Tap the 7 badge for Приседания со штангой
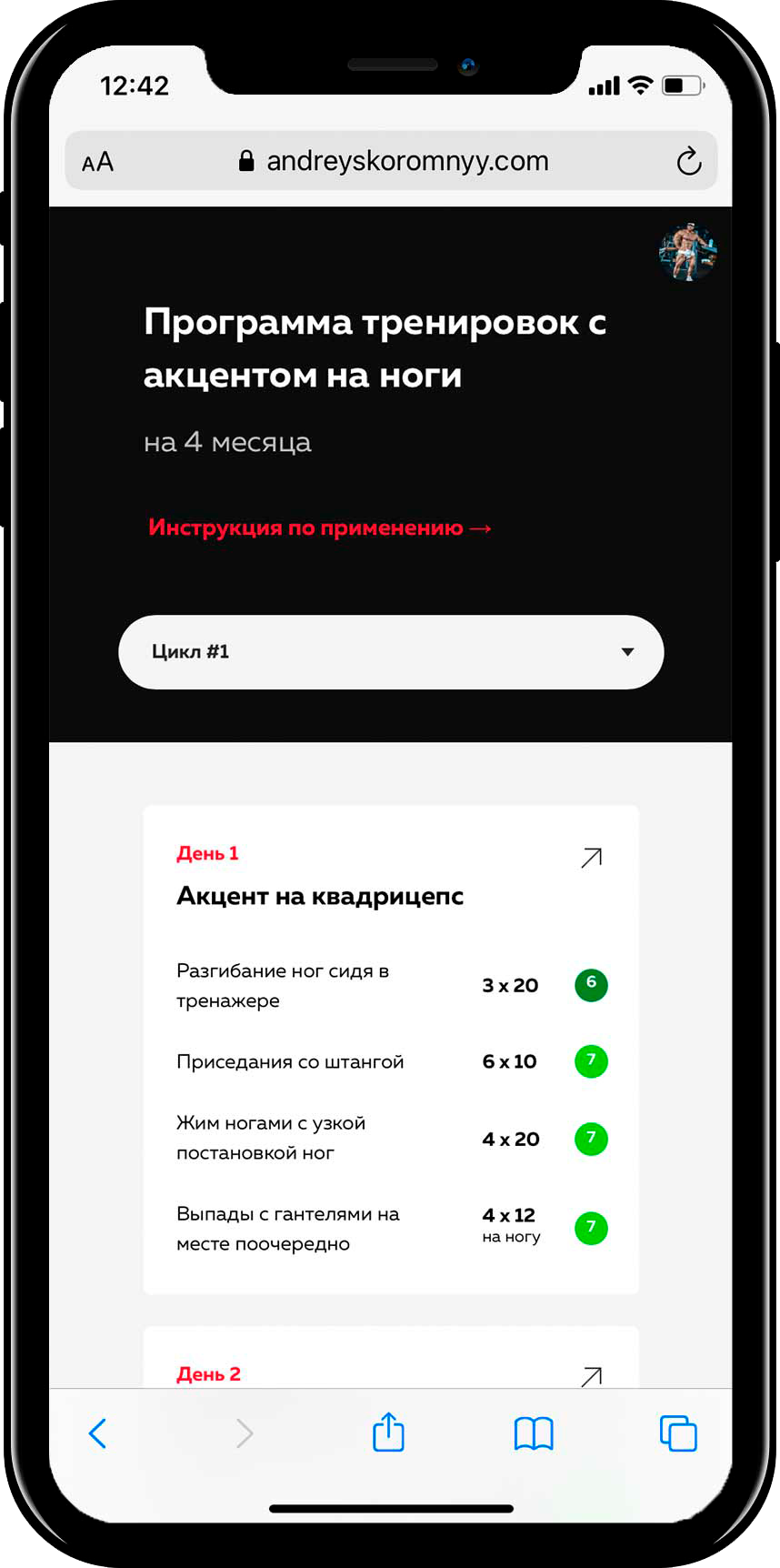The width and height of the screenshot is (780, 1568). tap(591, 1060)
